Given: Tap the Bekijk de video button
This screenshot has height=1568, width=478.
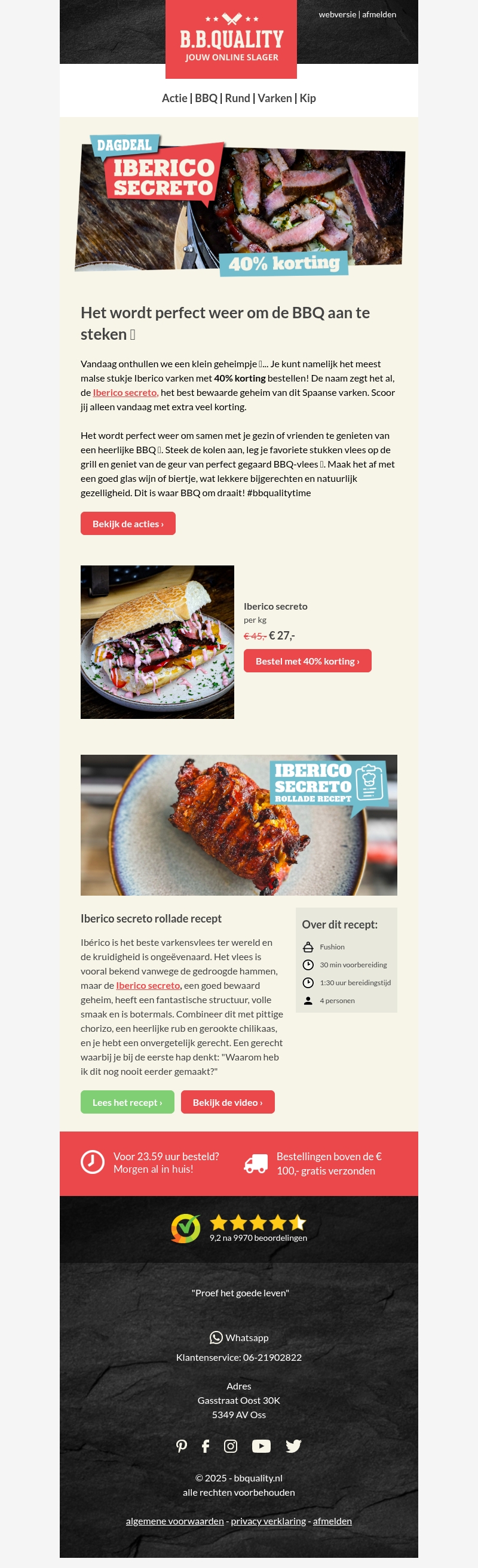Looking at the screenshot, I should point(227,1102).
